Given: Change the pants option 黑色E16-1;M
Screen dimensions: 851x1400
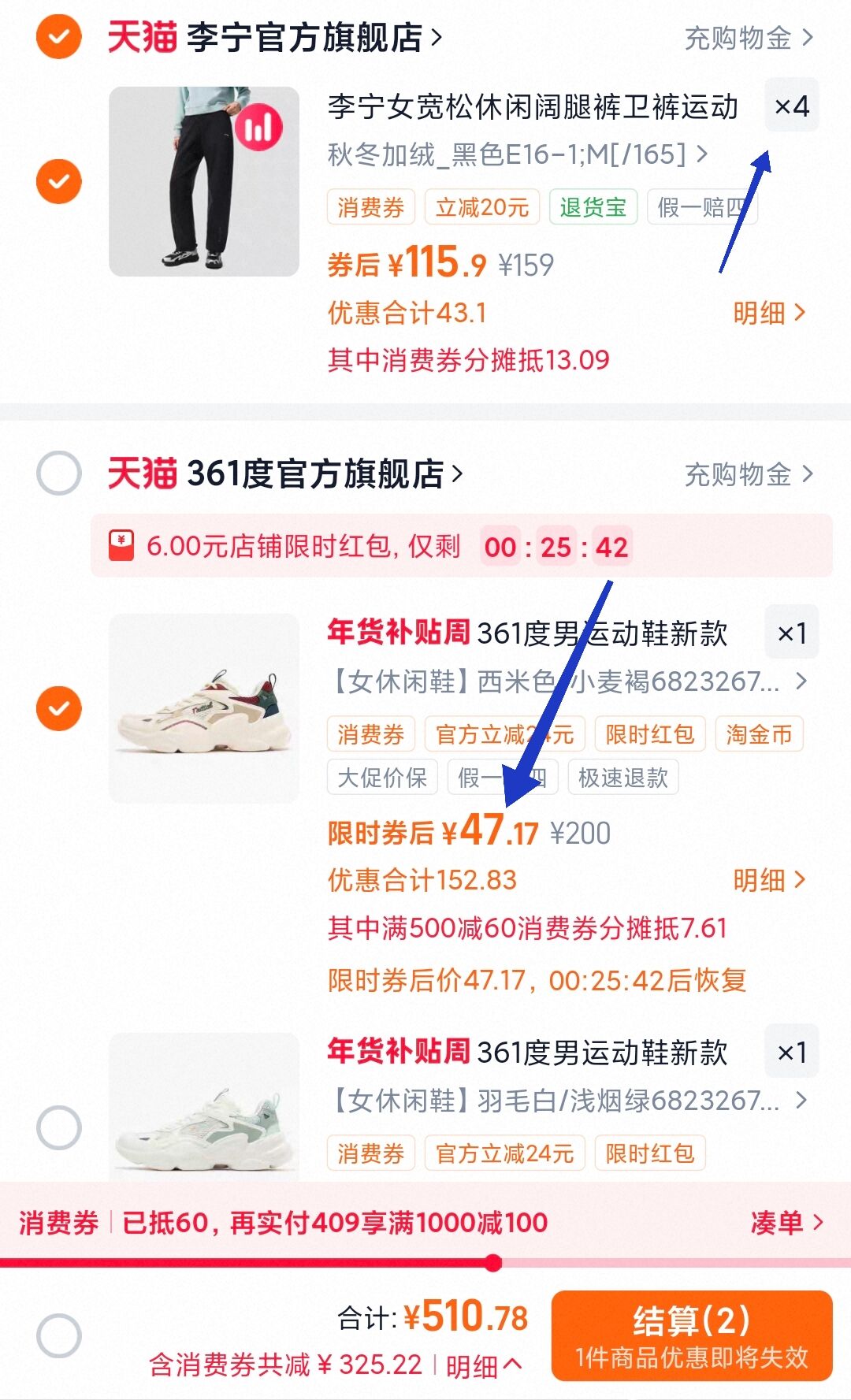Looking at the screenshot, I should coord(516,154).
